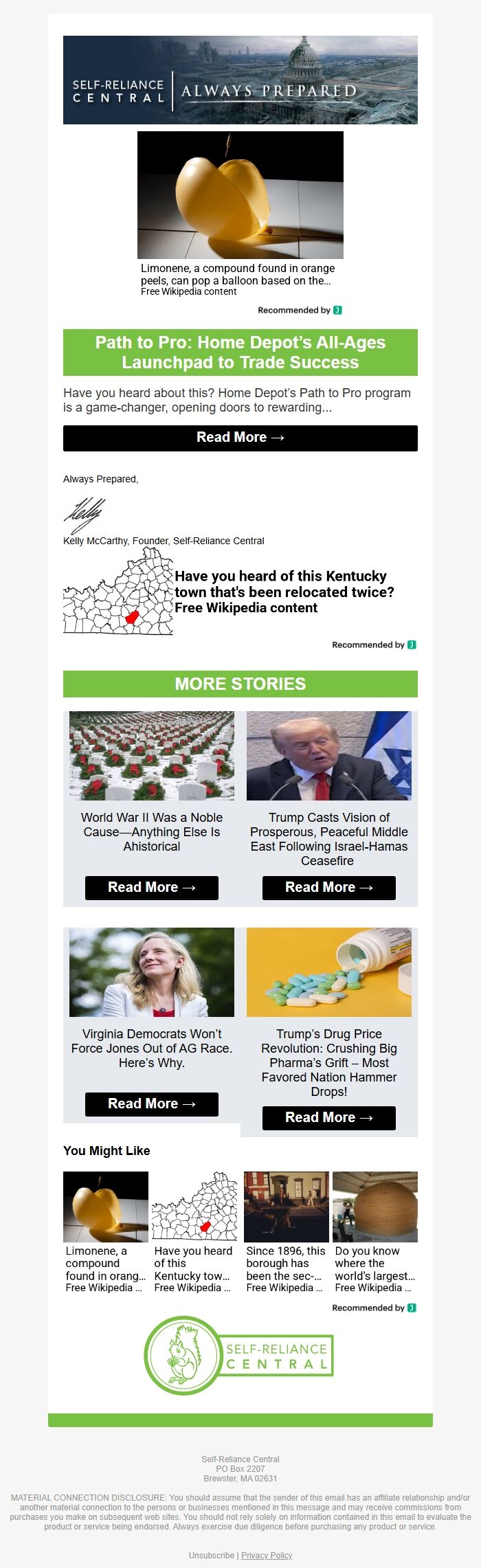Open the Path to Pro Home Depot headline
Screen dimensions: 481x1568
coord(240,352)
